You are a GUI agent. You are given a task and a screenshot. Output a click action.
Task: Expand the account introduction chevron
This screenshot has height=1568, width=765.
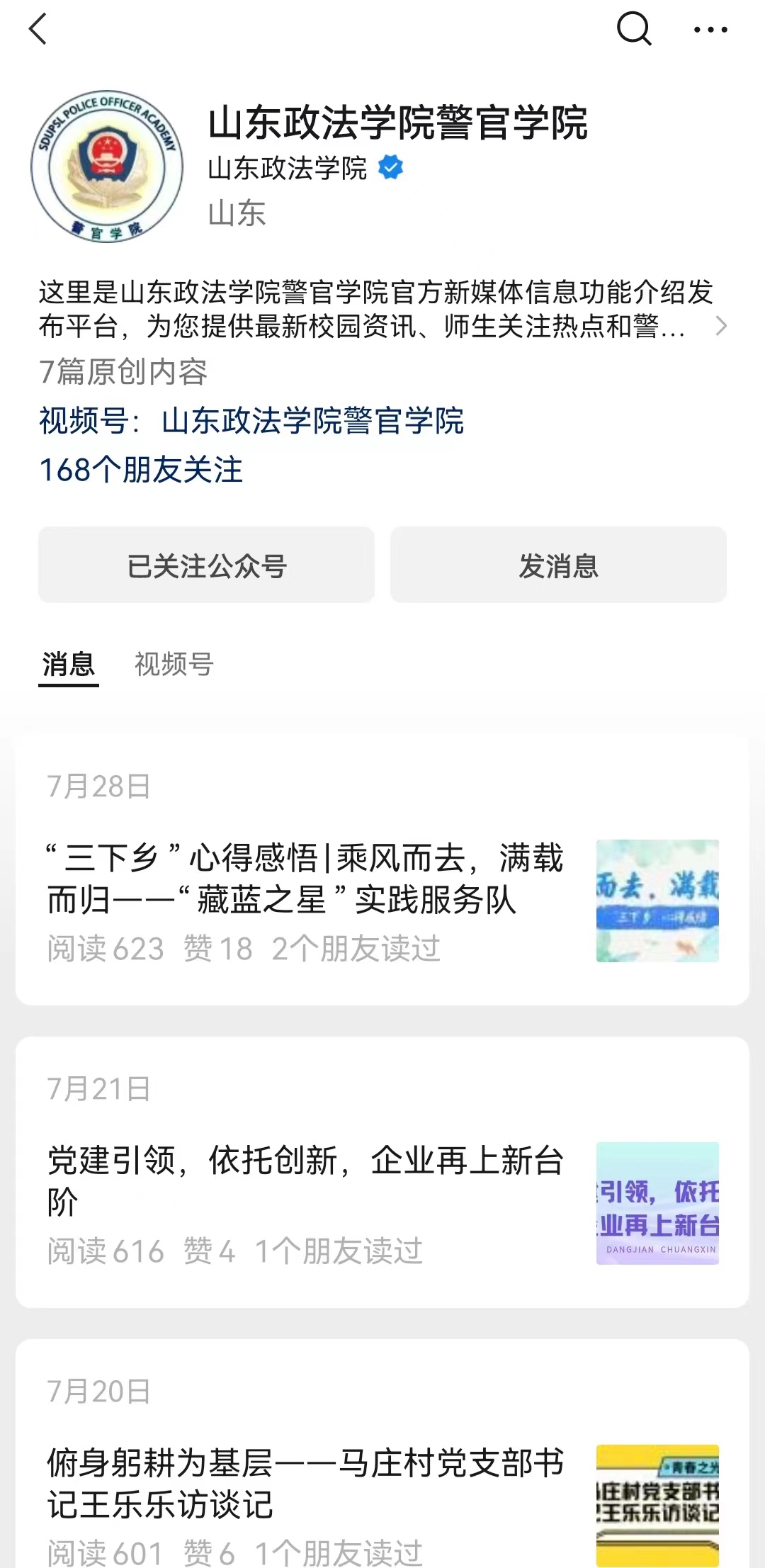tap(720, 326)
